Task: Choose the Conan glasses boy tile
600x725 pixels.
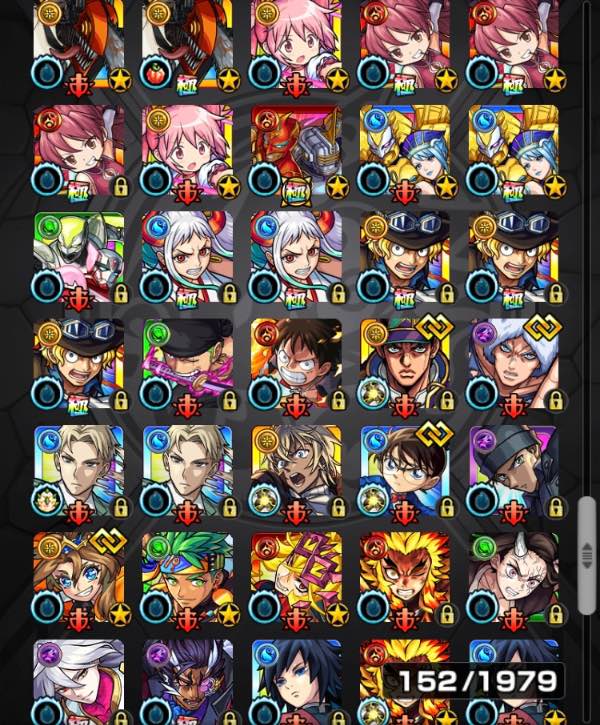Action: point(405,471)
